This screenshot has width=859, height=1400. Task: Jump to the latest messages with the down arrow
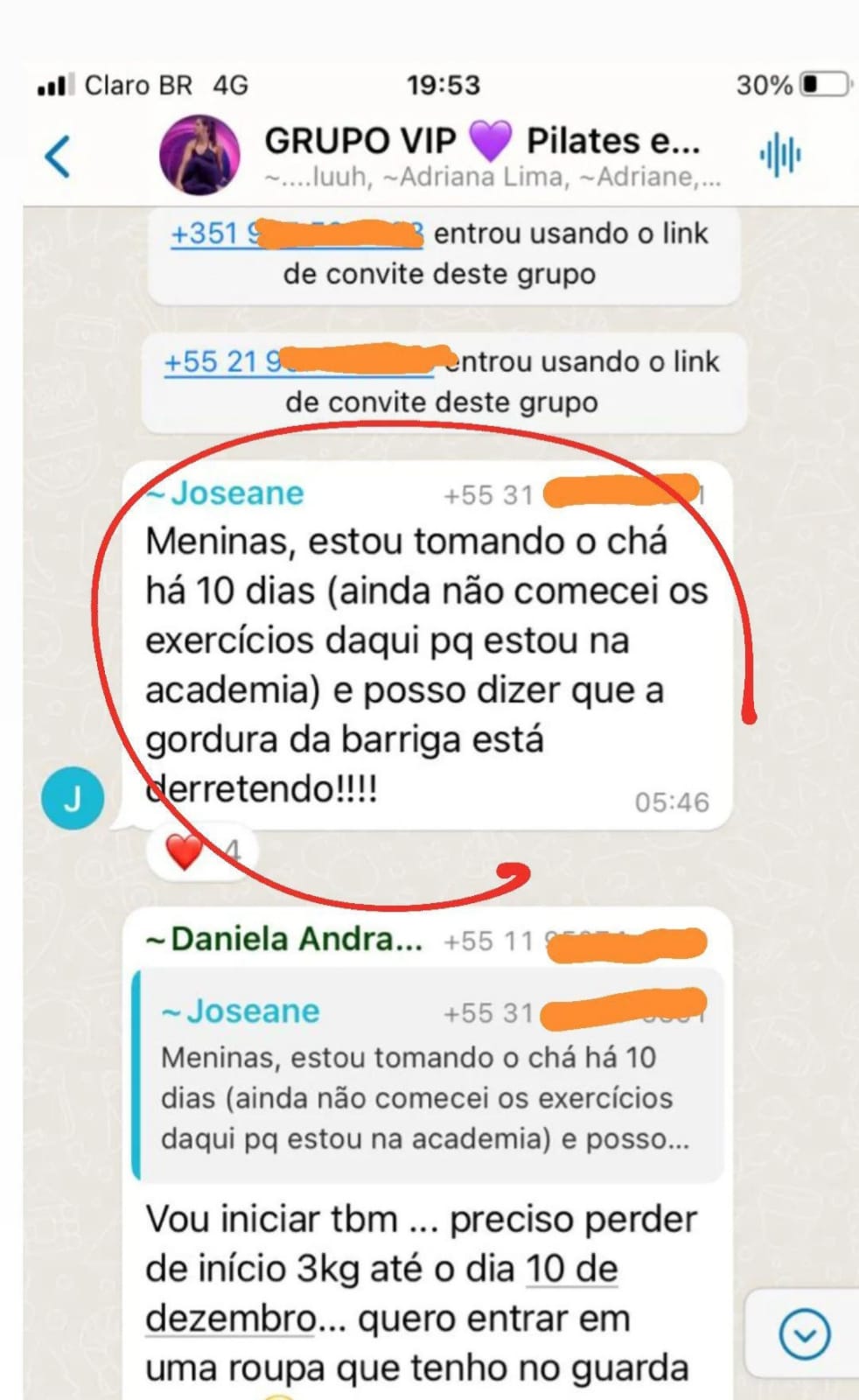pyautogui.click(x=804, y=1335)
